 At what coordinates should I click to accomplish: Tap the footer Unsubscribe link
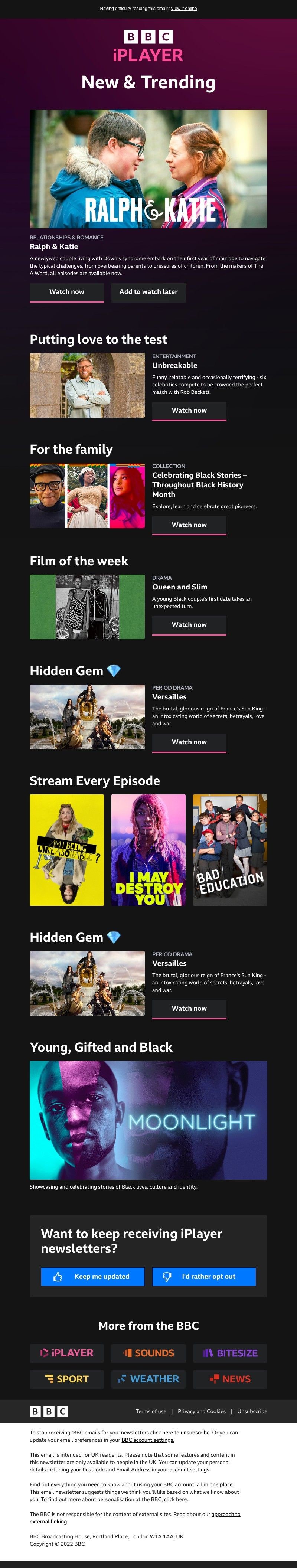[x=252, y=1411]
